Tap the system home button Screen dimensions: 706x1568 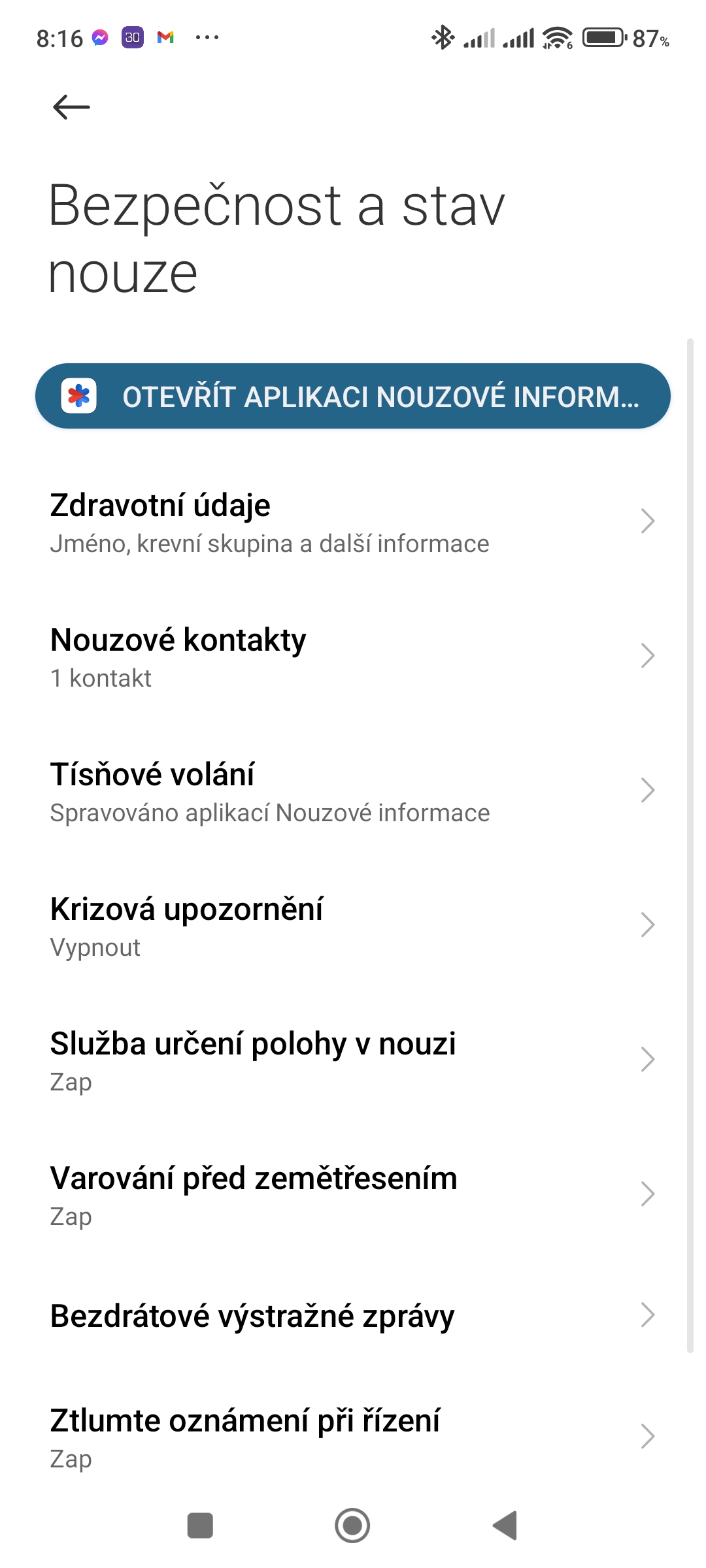(352, 1526)
